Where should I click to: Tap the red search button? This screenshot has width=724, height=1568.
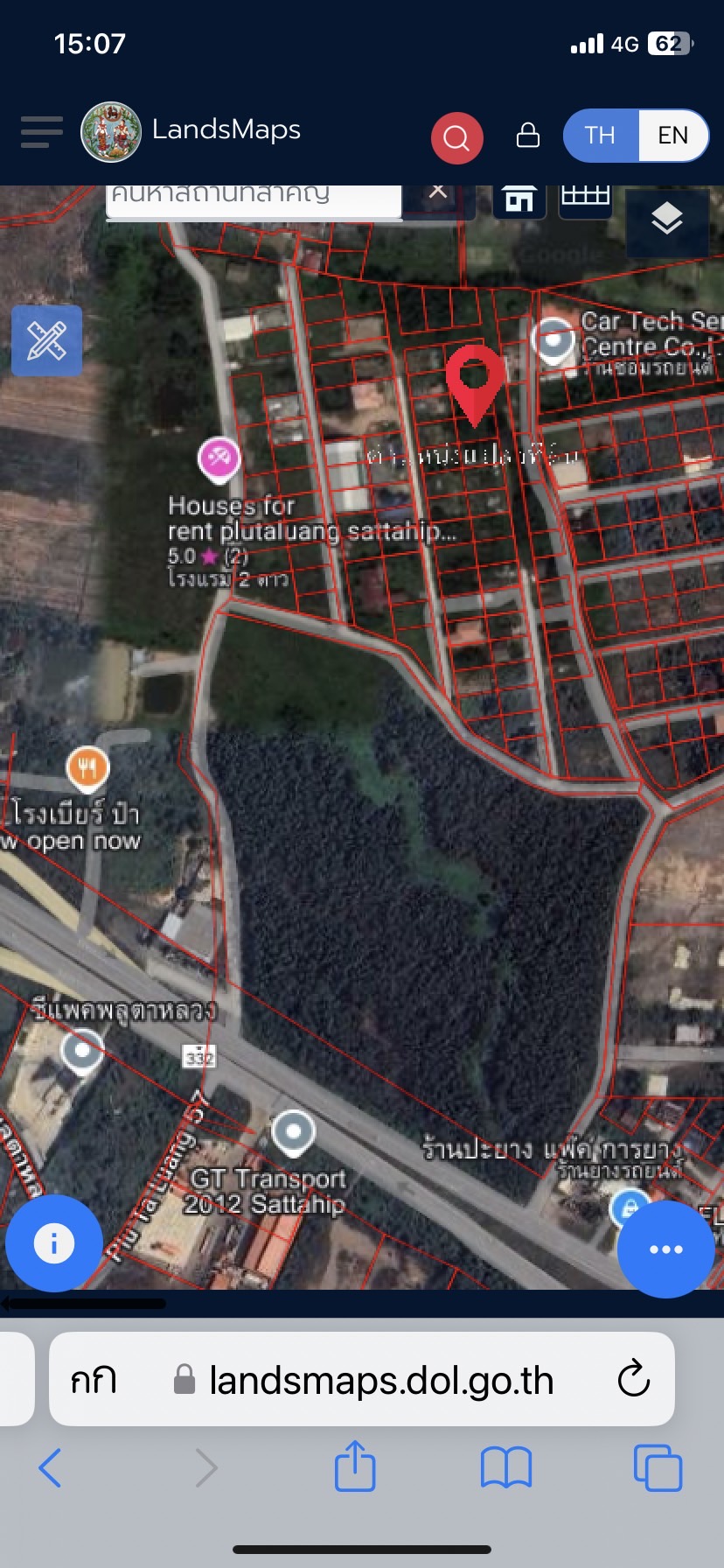(x=456, y=137)
